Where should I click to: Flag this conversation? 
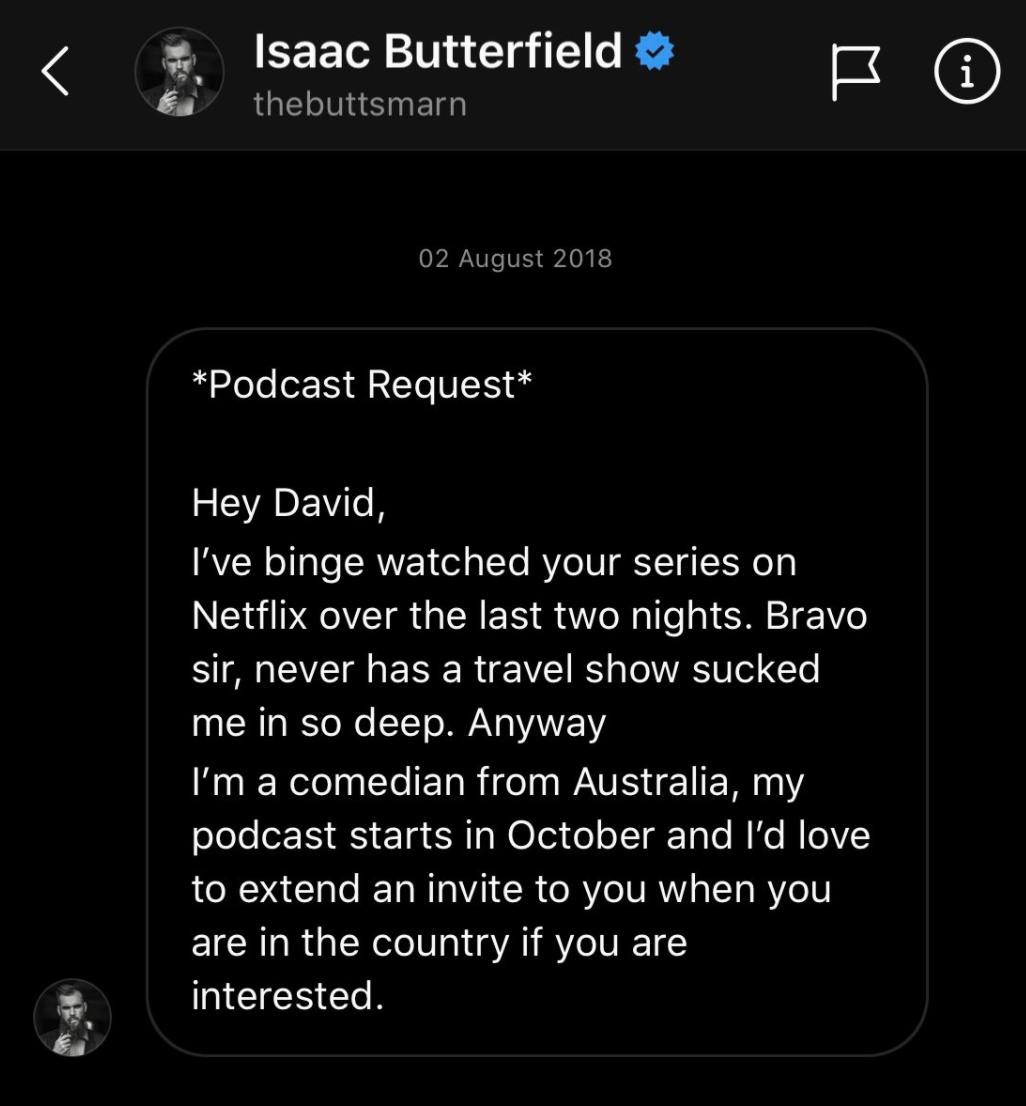tap(853, 73)
